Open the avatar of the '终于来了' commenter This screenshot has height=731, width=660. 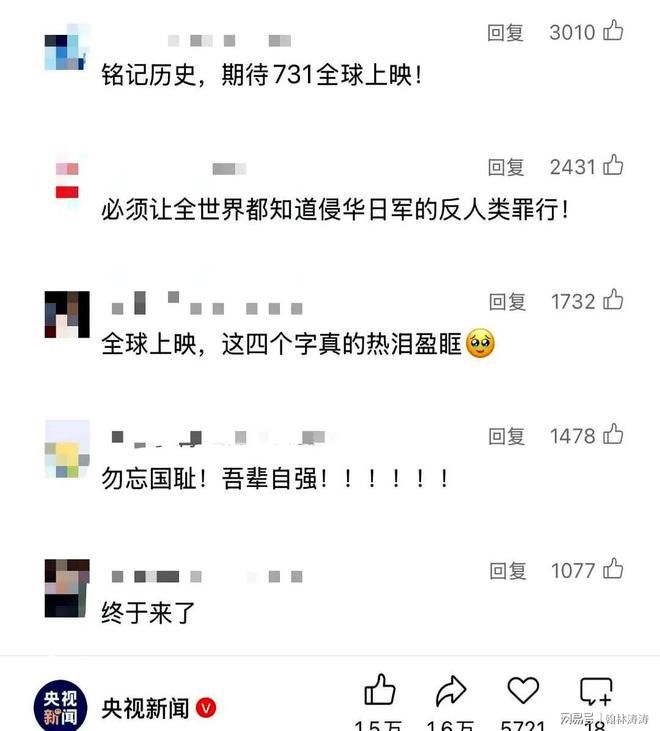pyautogui.click(x=67, y=588)
